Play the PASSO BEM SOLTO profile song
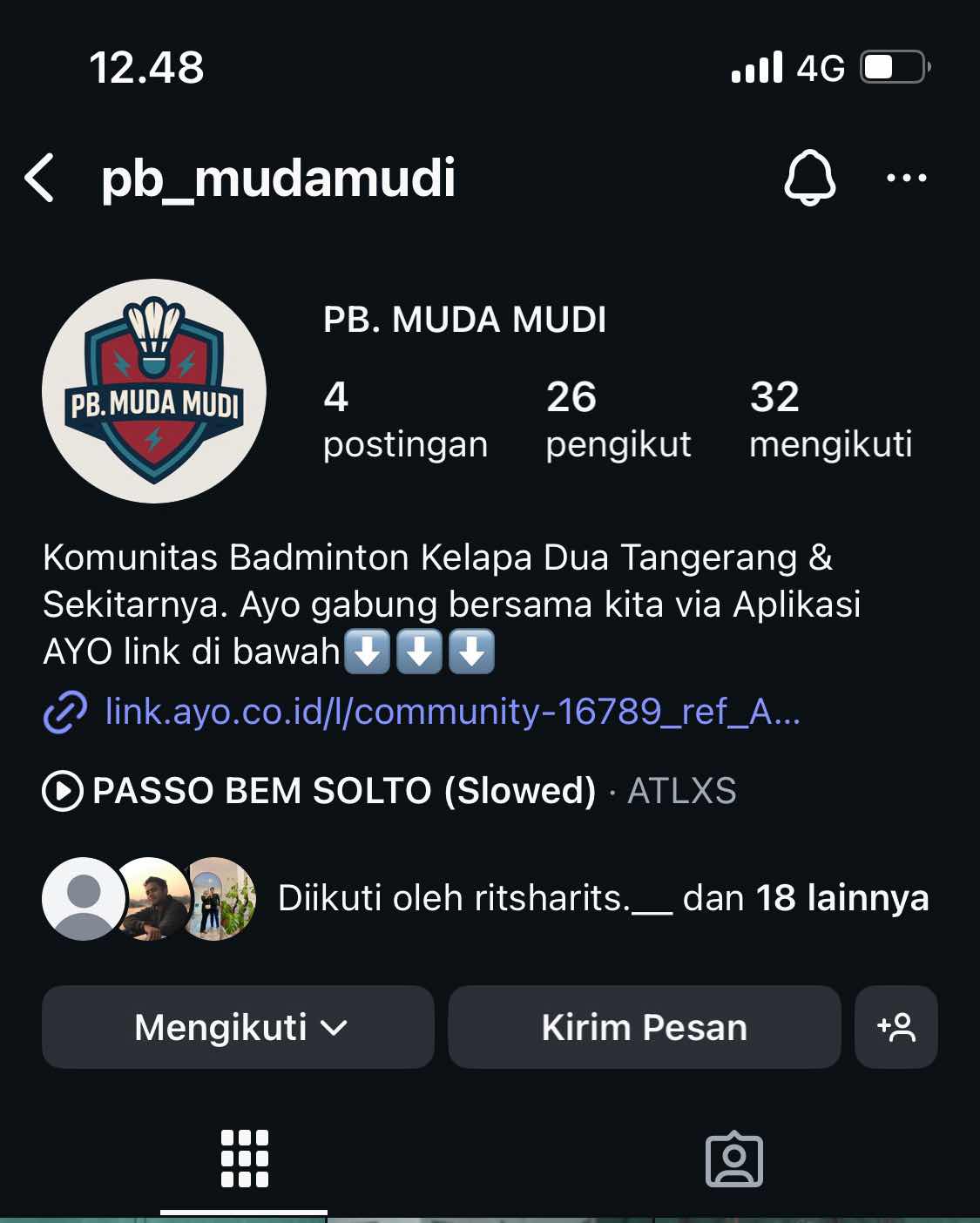The width and height of the screenshot is (980, 1223). click(344, 791)
